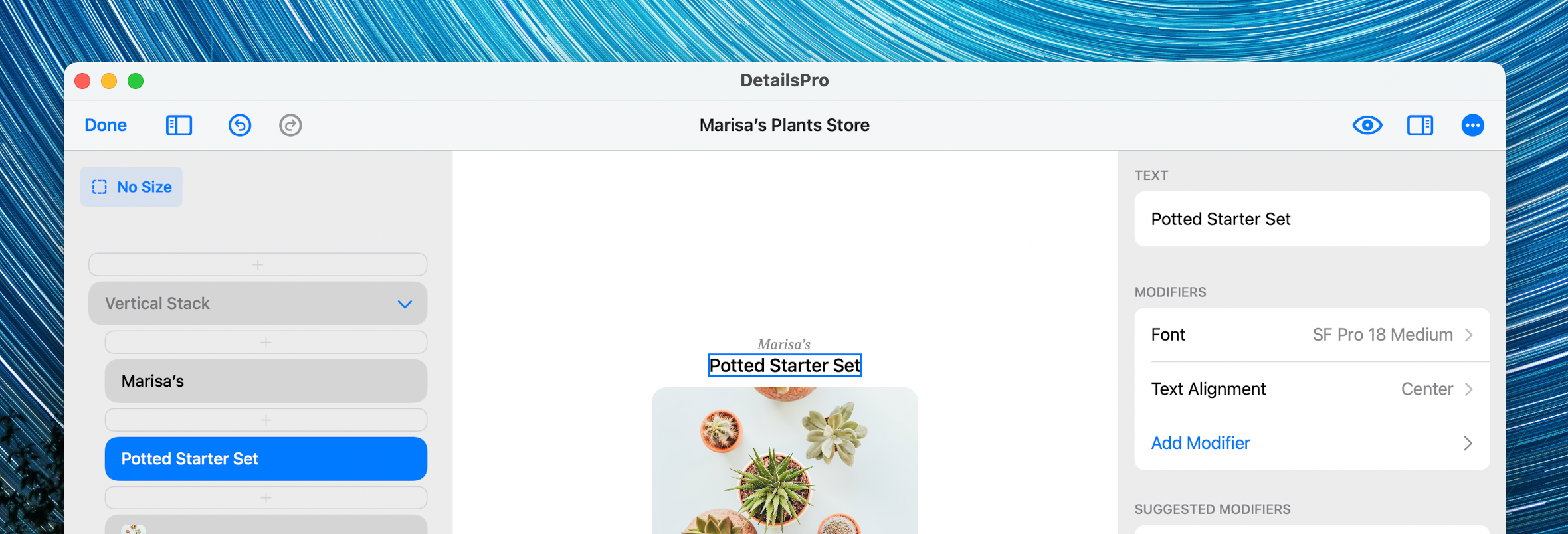Undo the last change

[240, 125]
